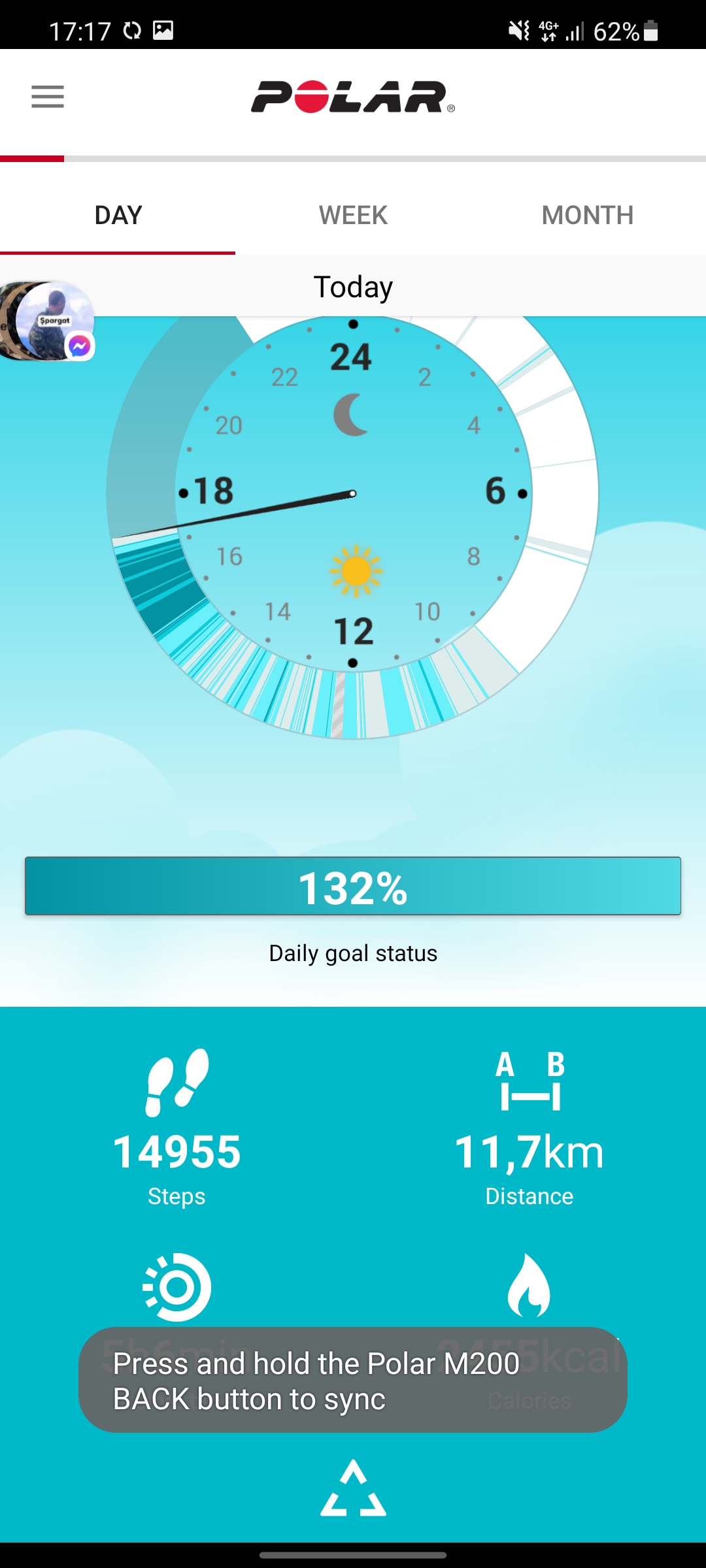Switch to the MONTH tab
Screen dimensions: 706x1568
pyautogui.click(x=588, y=215)
